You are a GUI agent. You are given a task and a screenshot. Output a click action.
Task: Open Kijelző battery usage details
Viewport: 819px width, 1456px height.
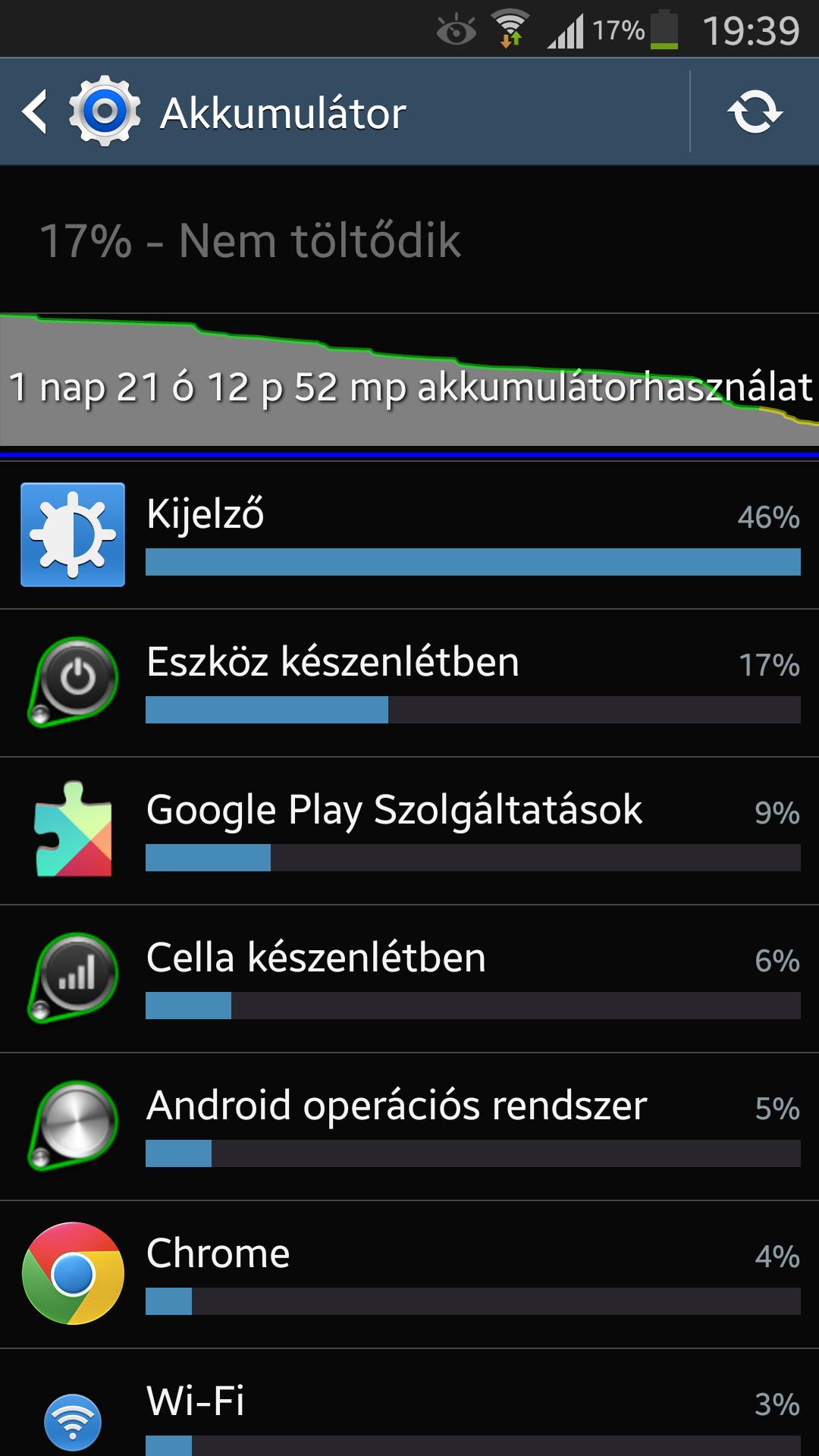tap(409, 535)
